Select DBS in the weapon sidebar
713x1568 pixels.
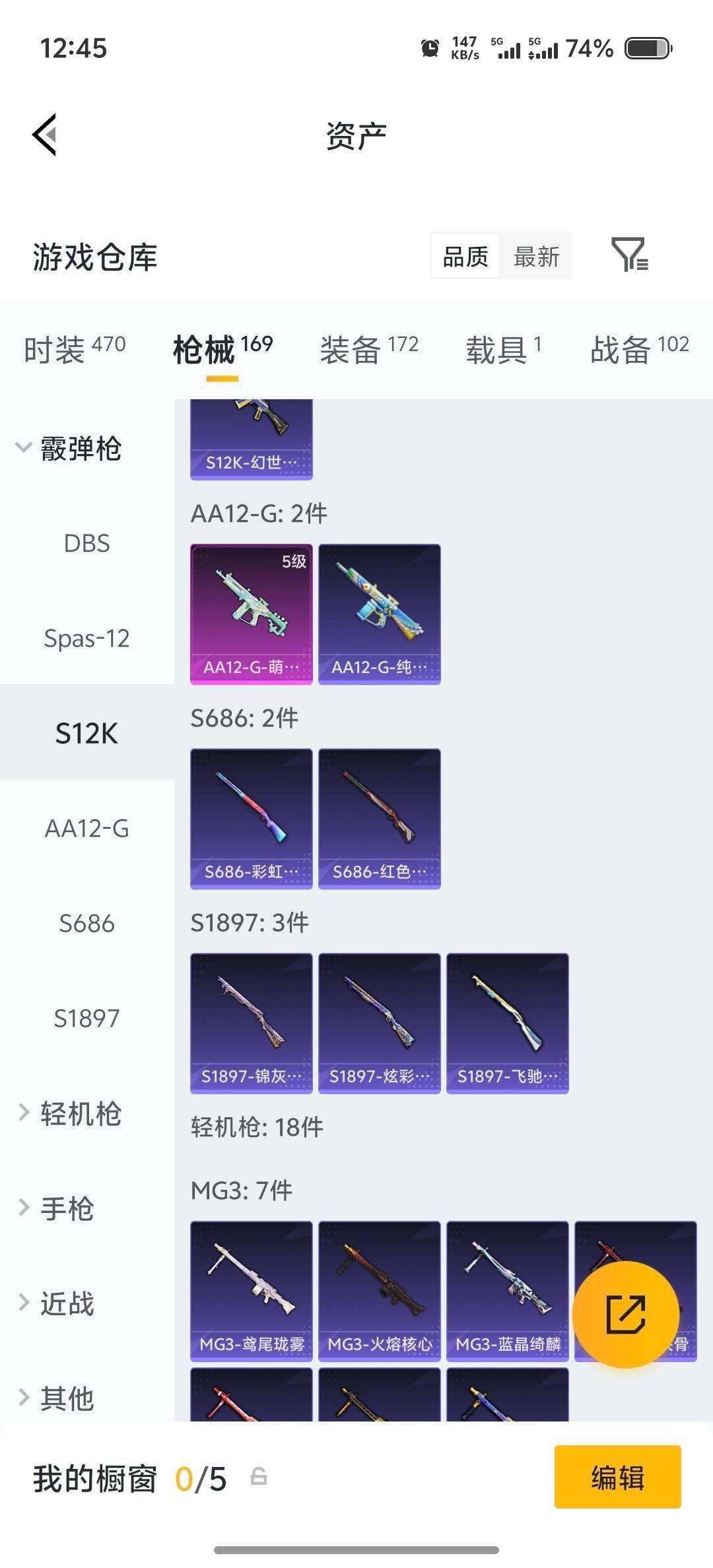click(x=87, y=544)
